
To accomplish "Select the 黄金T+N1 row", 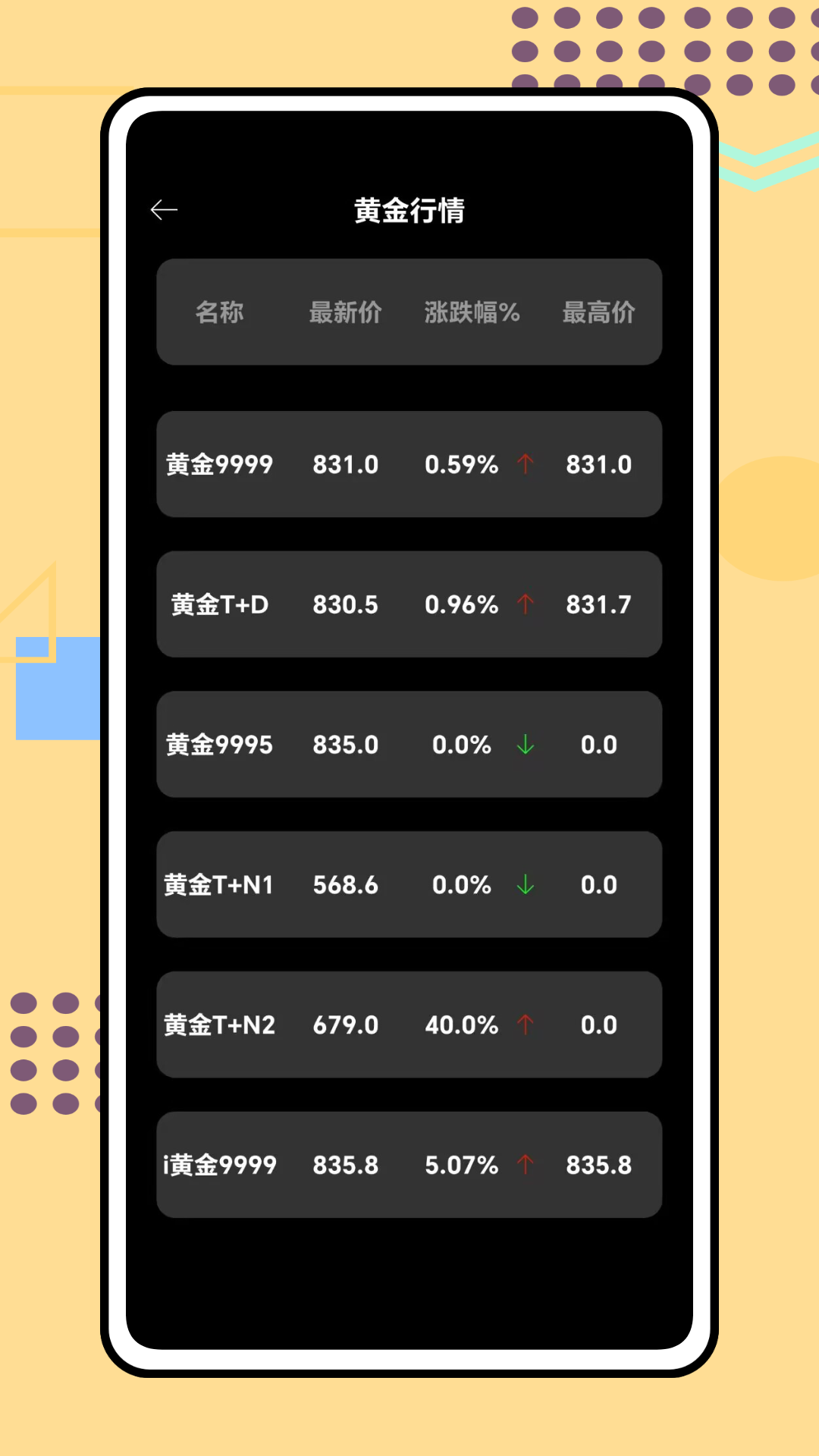I will (409, 885).
